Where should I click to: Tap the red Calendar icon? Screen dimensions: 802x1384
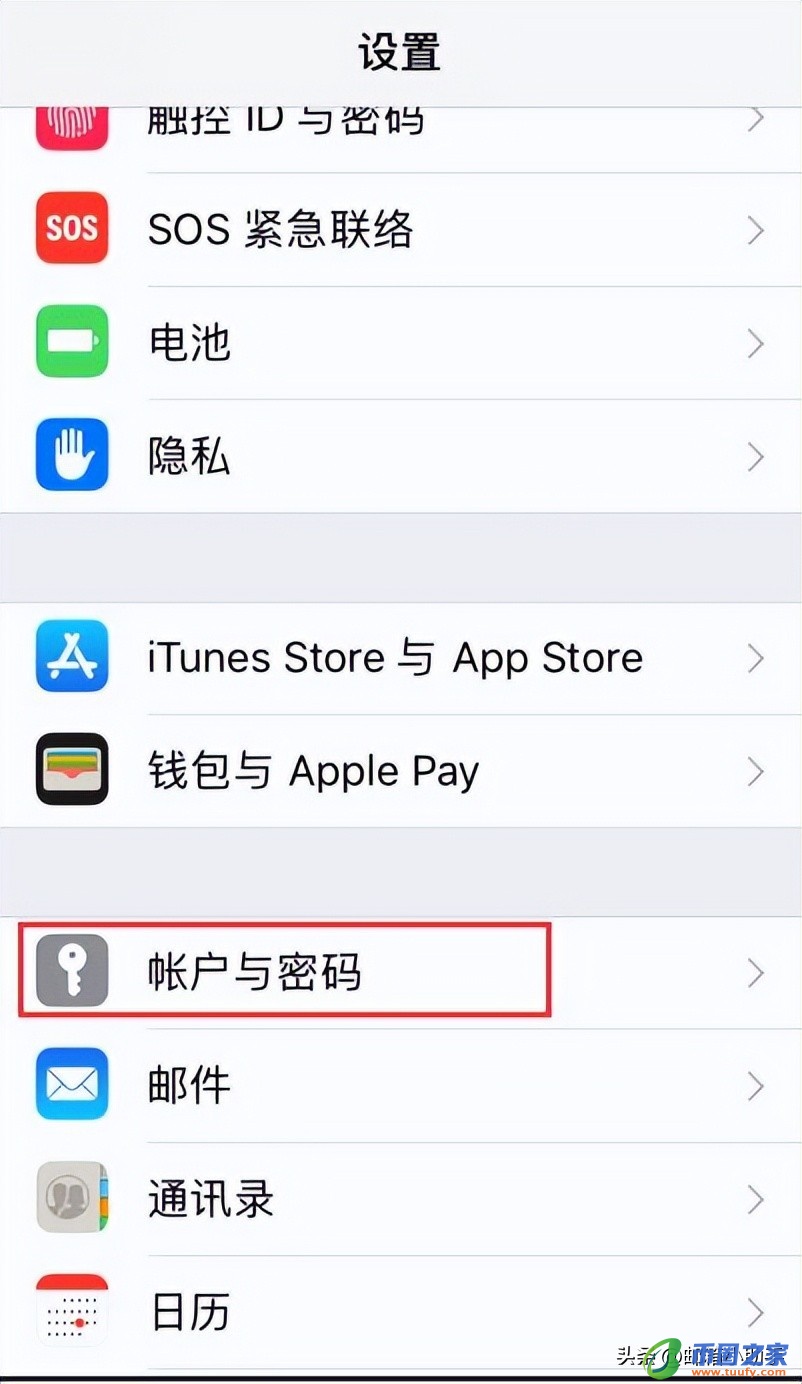coord(71,1311)
